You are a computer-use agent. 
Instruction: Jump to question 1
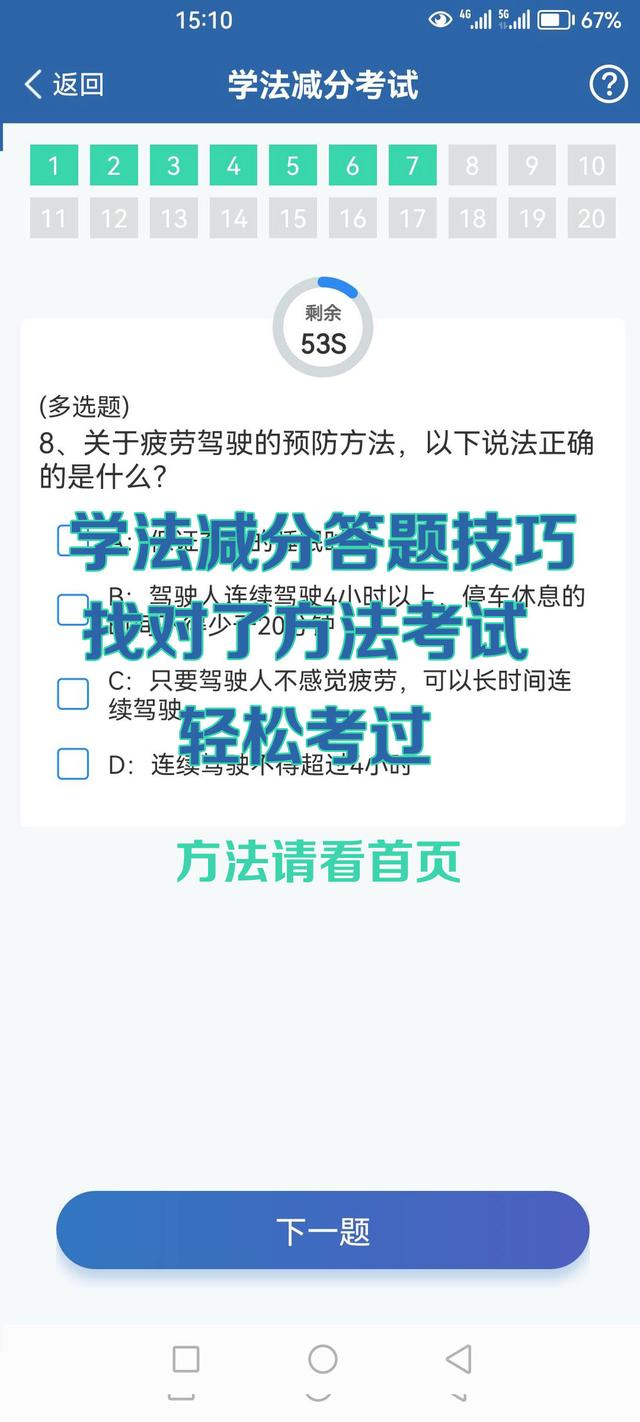click(x=54, y=165)
